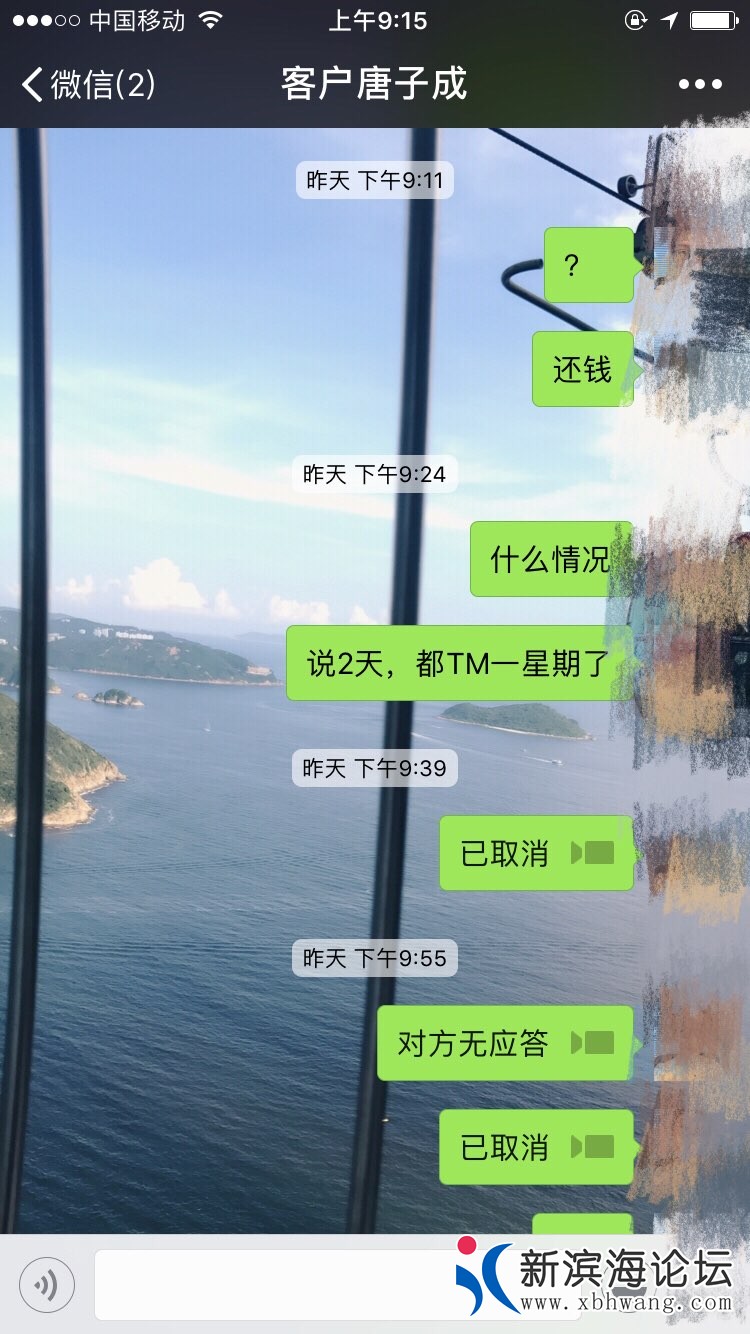Go back to the 微信 chat list
Screen dimensions: 750x1334
(x=88, y=84)
